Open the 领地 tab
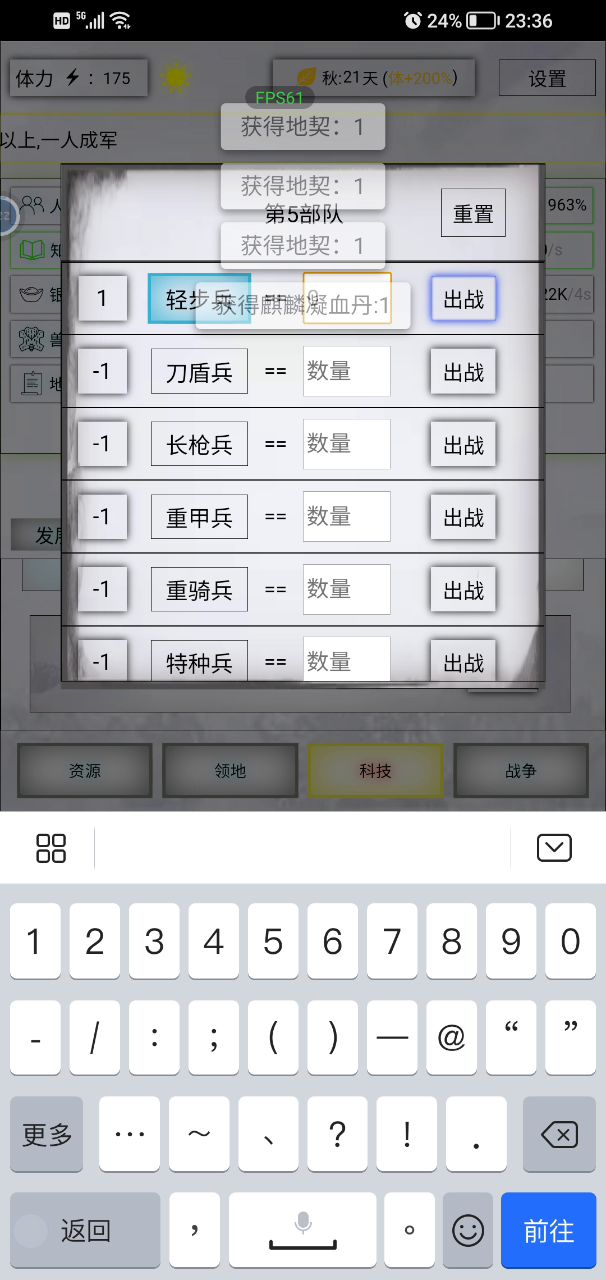Viewport: 606px width, 1280px height. [230, 771]
